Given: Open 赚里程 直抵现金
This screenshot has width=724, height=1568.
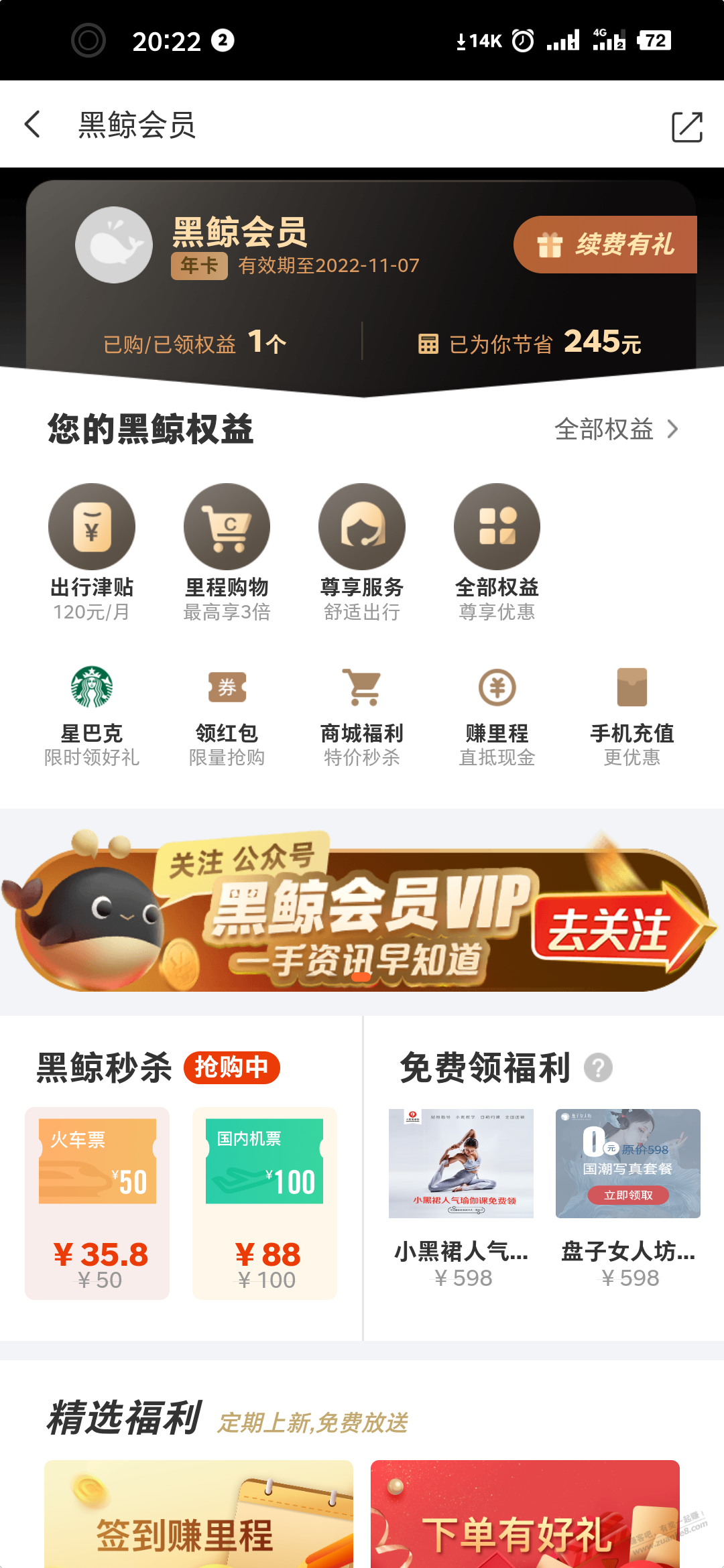Looking at the screenshot, I should tap(497, 714).
